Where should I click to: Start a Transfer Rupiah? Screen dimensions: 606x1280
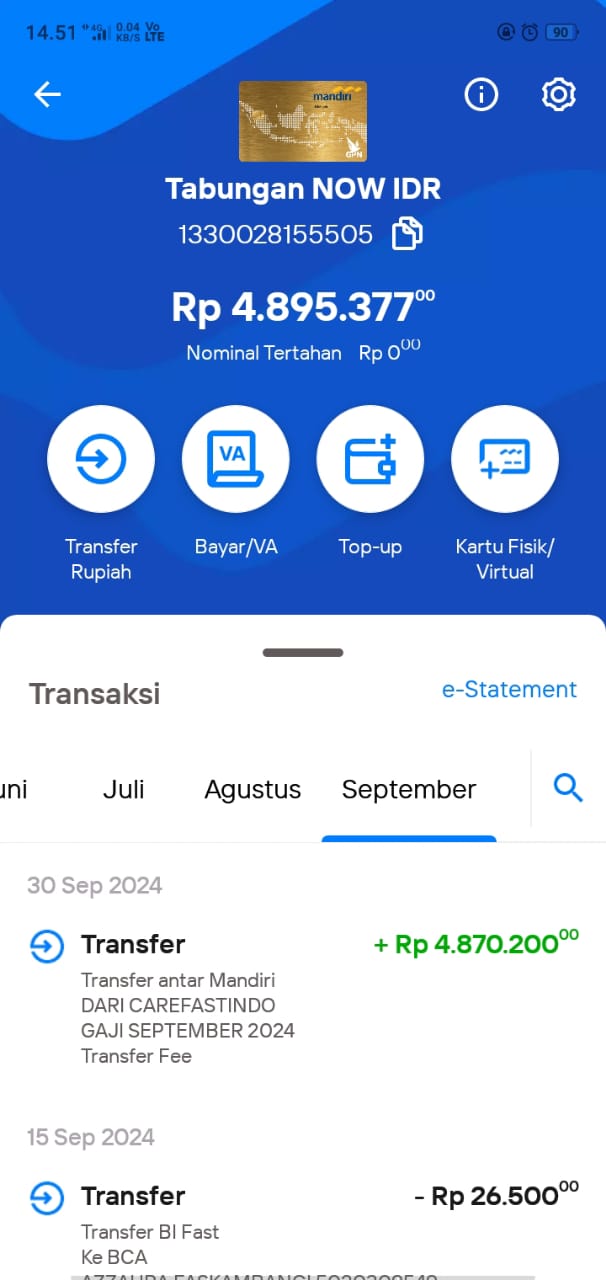tap(101, 459)
